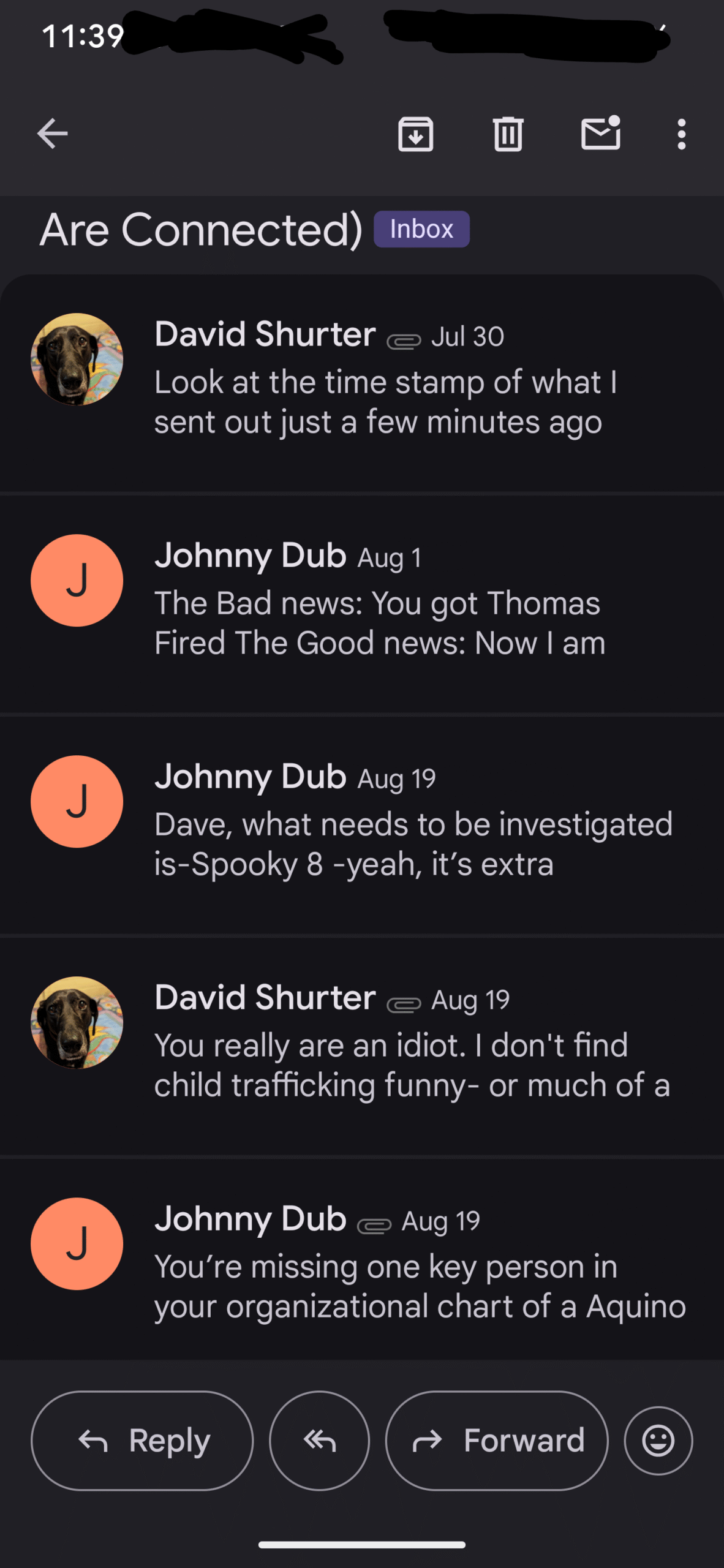Forward this email
This screenshot has width=724, height=1568.
click(497, 1441)
